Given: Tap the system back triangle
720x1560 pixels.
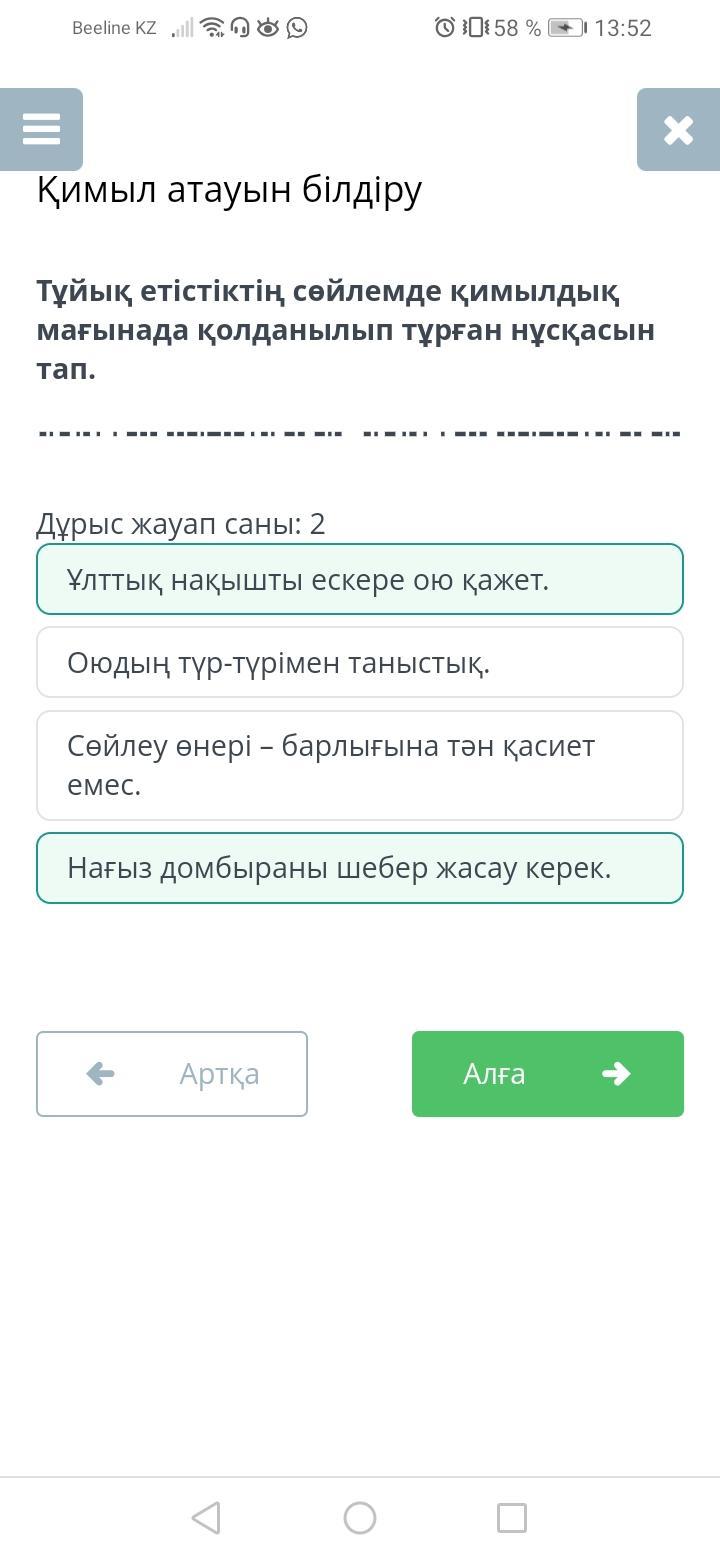Looking at the screenshot, I should (206, 1518).
